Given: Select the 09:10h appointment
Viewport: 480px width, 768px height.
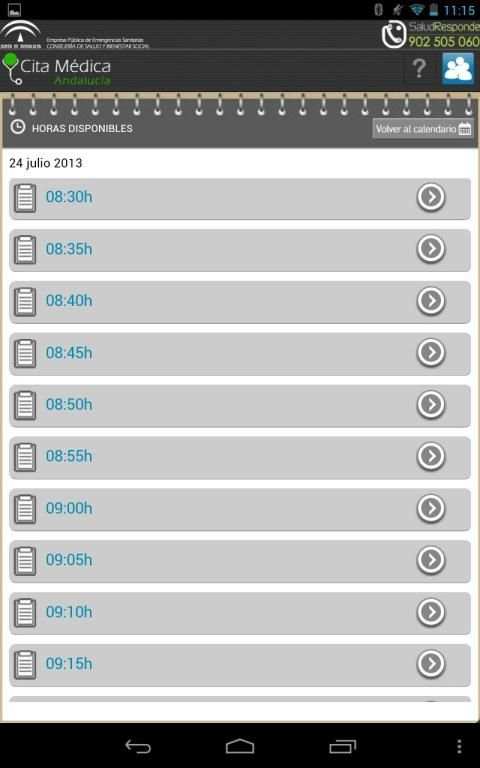Looking at the screenshot, I should 240,614.
